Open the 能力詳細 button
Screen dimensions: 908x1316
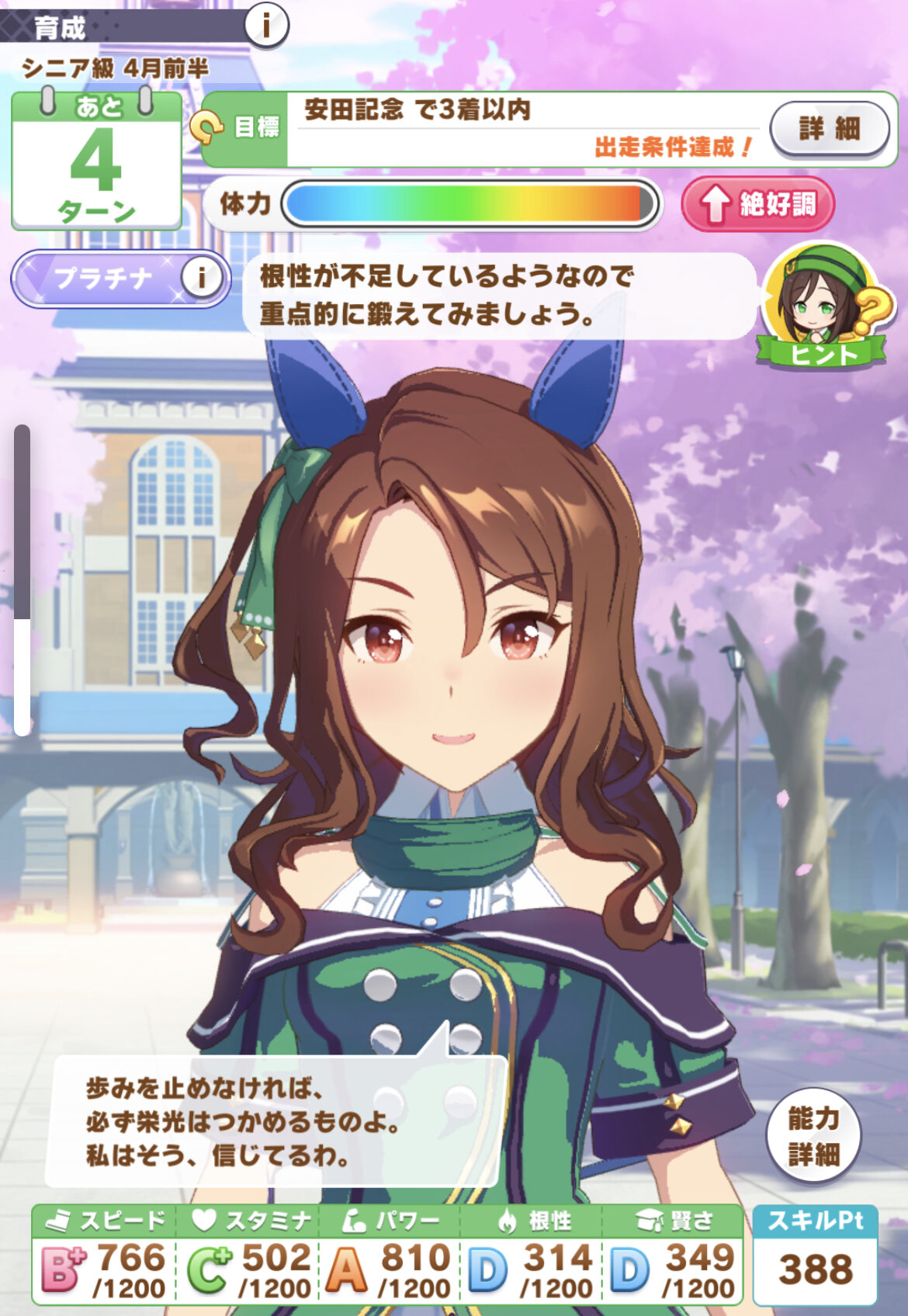[813, 1136]
